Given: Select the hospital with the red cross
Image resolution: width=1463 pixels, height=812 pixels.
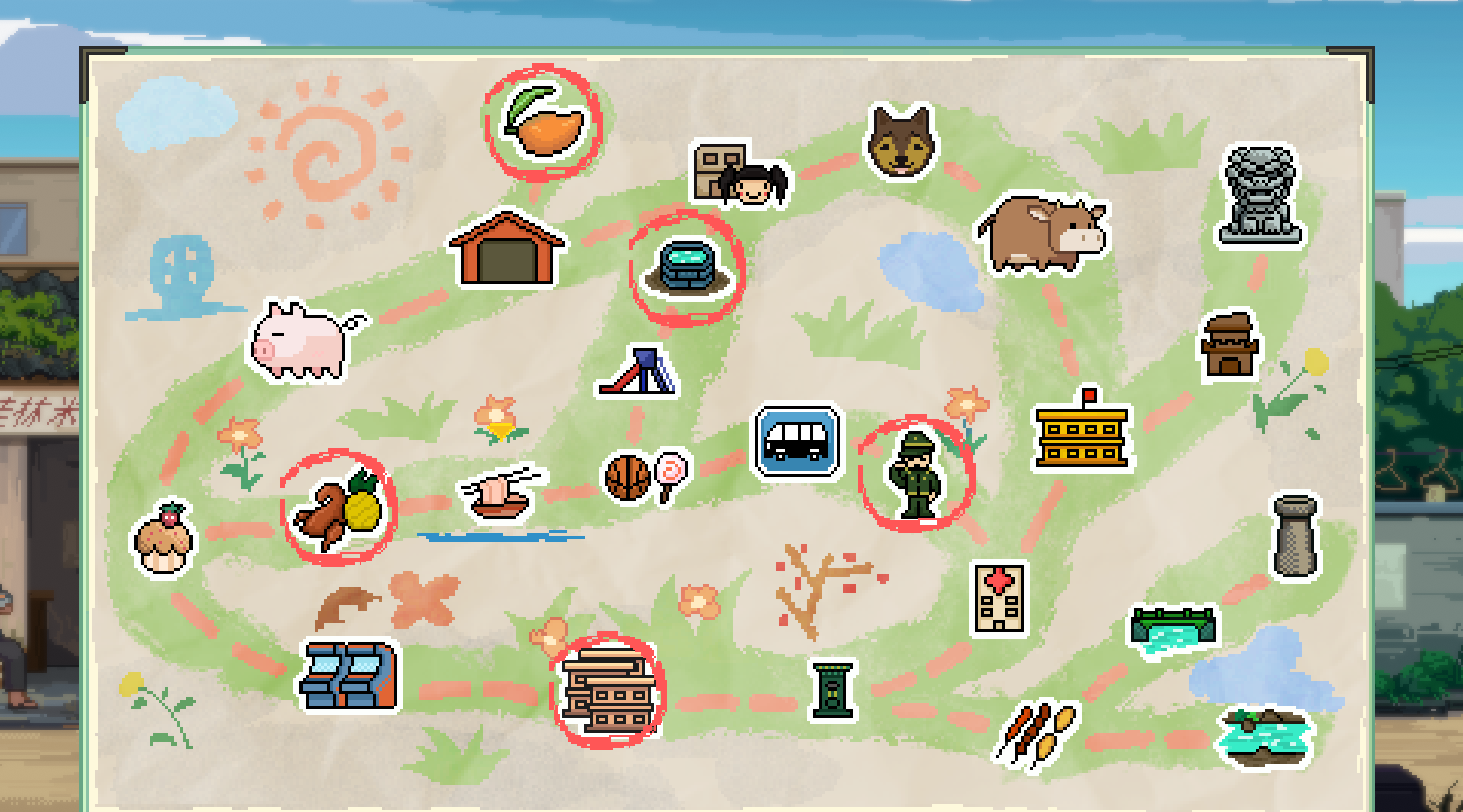Looking at the screenshot, I should (999, 599).
